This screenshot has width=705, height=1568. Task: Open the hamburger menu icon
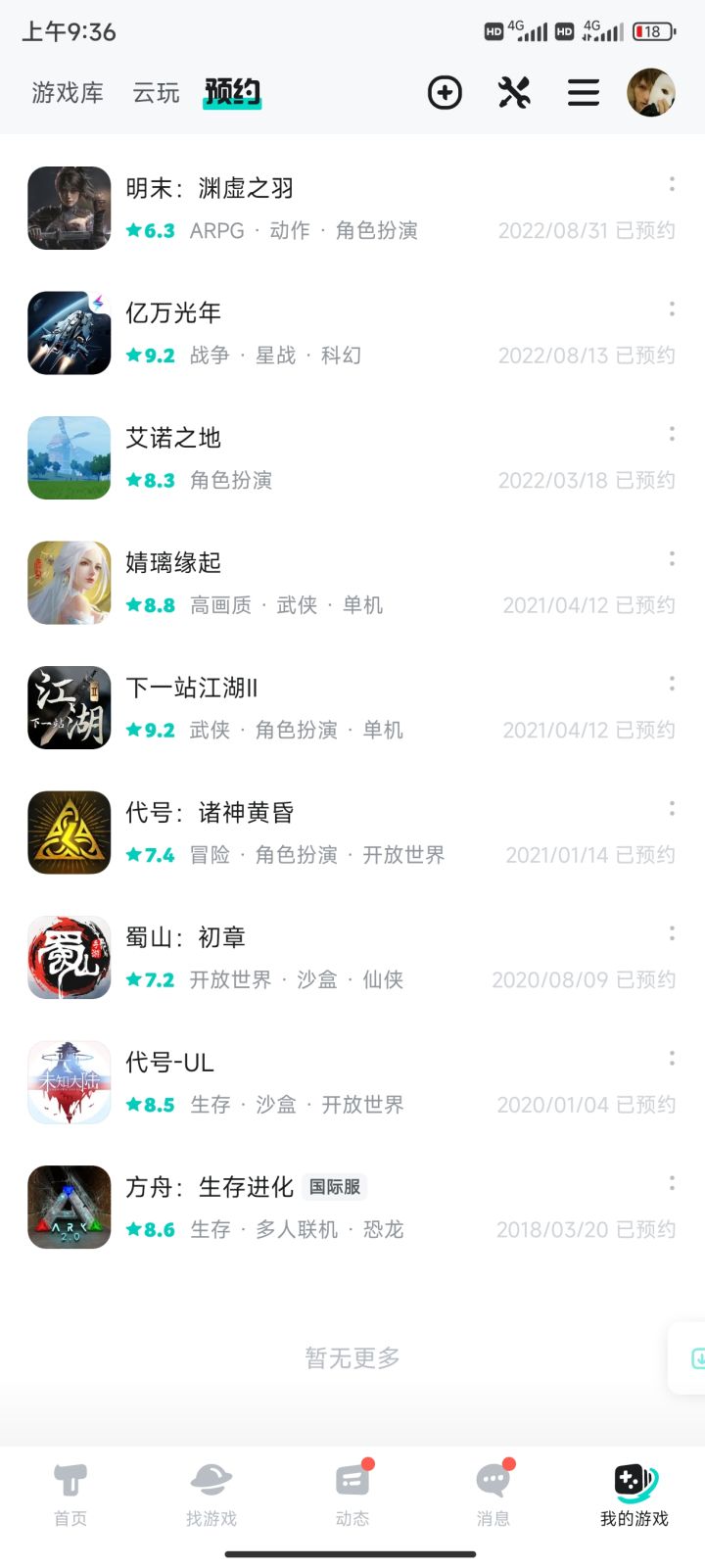[x=583, y=92]
